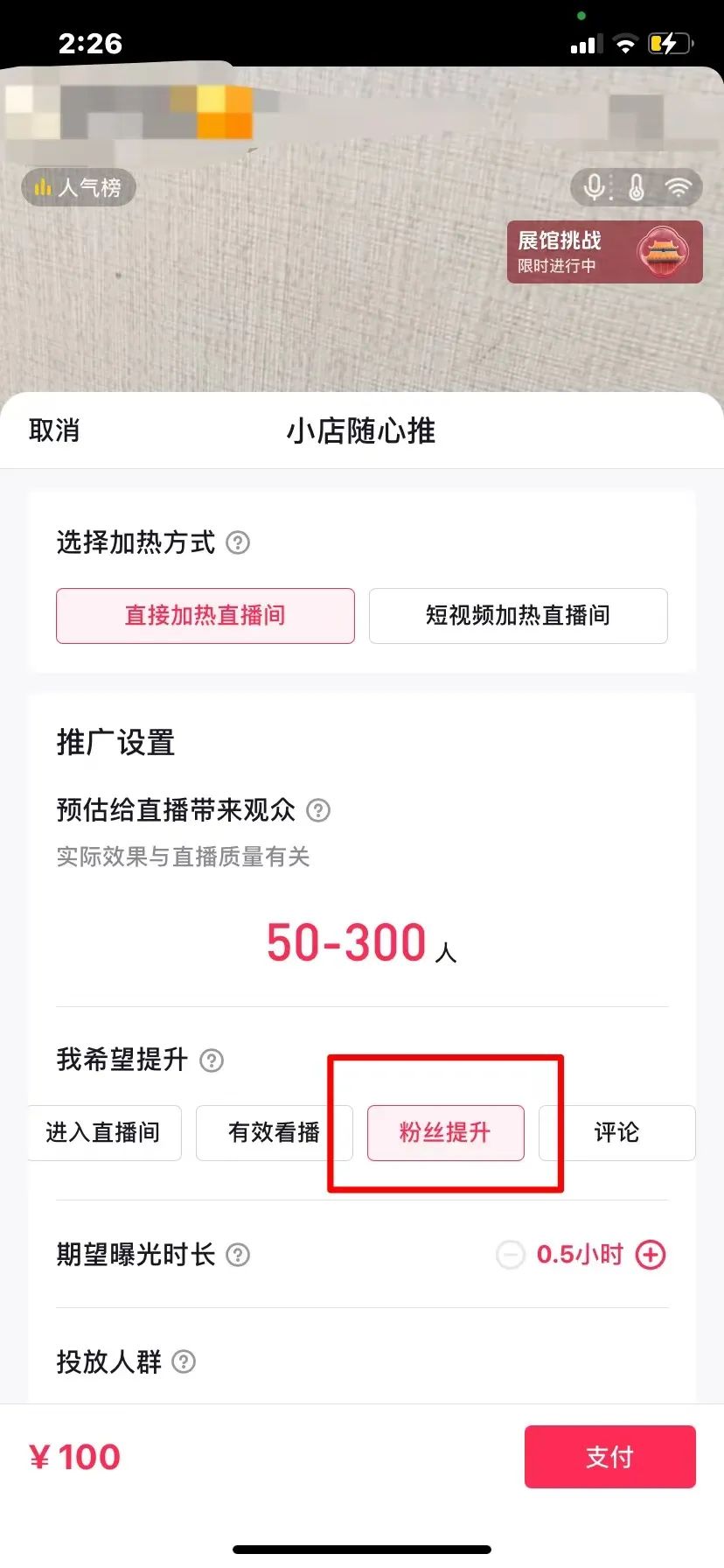Choose the 评论 goal chip

pos(616,1132)
